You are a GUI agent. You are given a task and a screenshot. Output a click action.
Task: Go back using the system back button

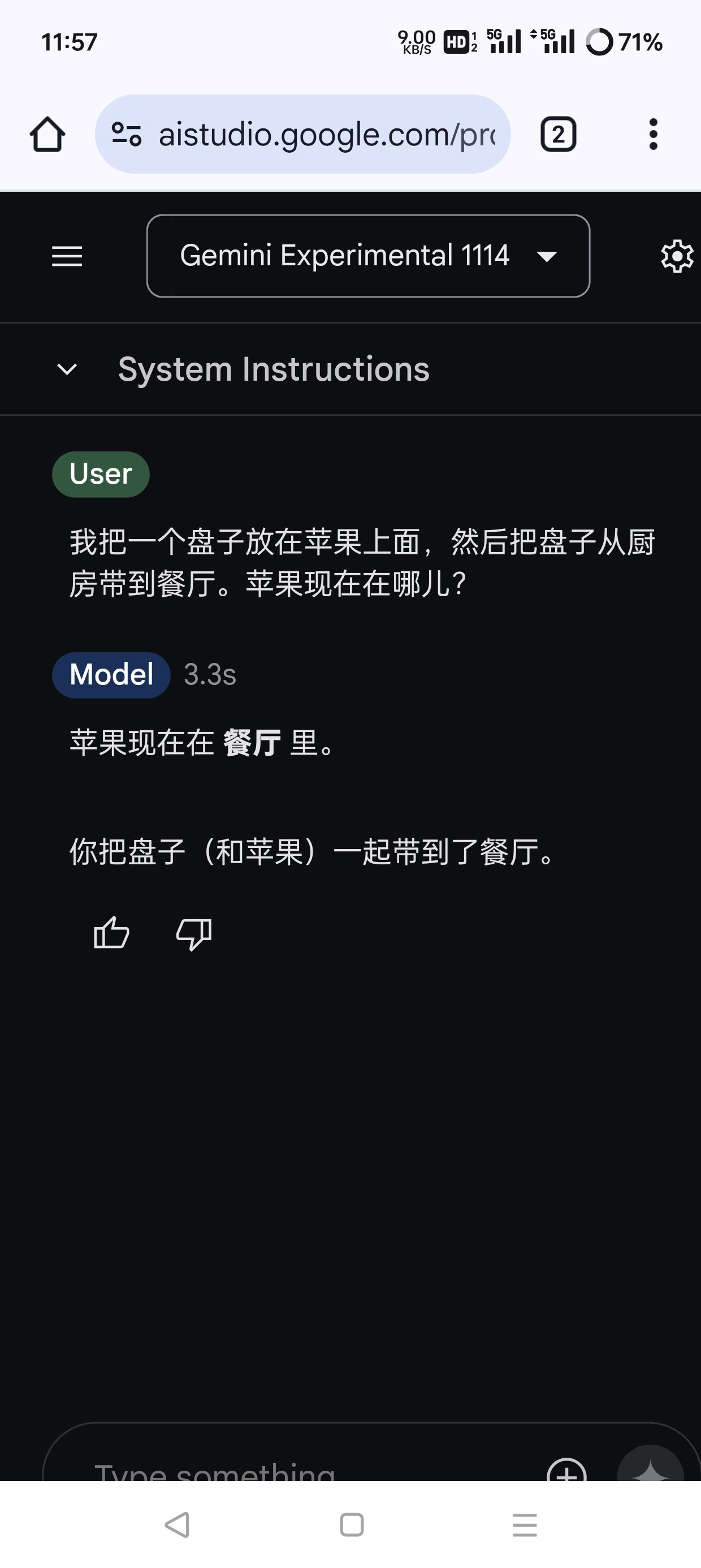click(x=177, y=1525)
